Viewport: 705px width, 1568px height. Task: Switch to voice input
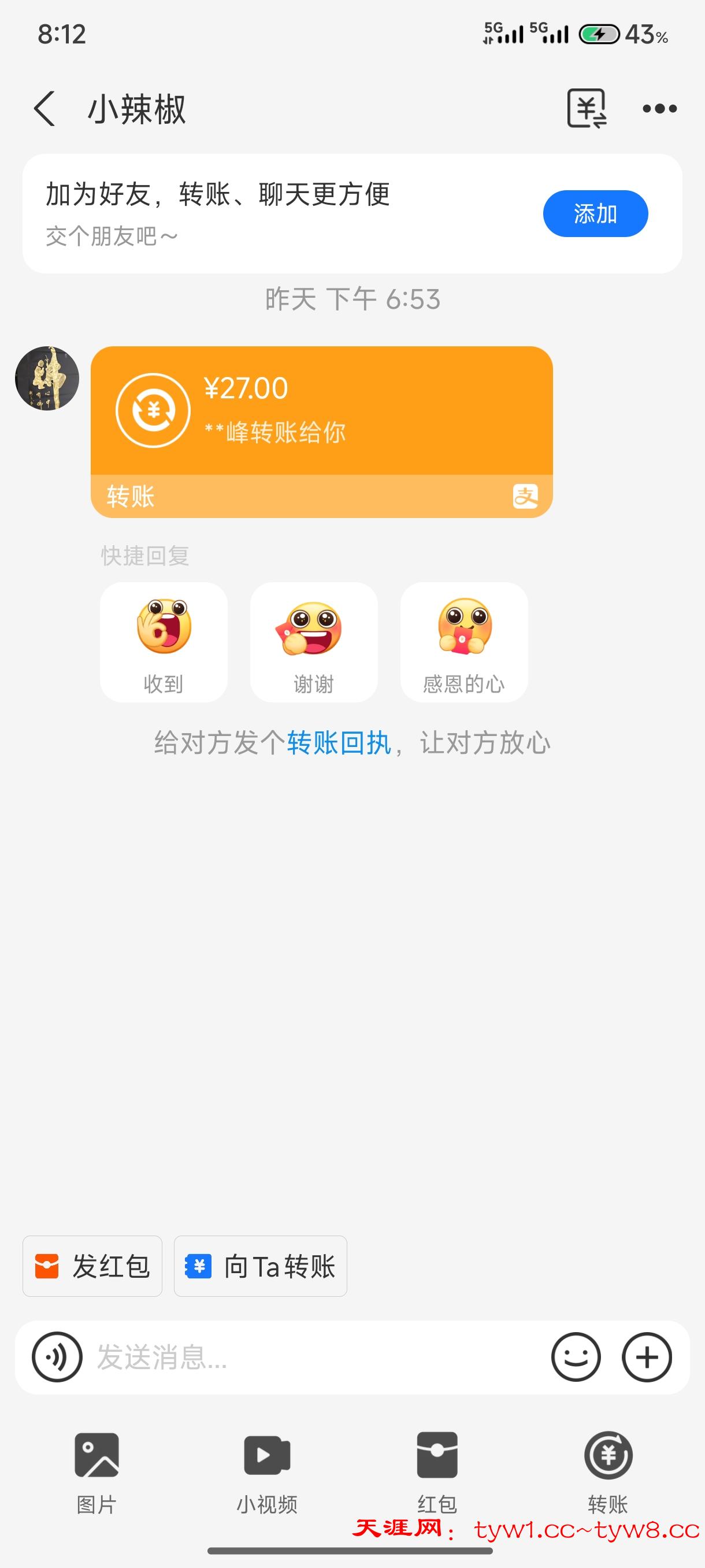click(x=57, y=1358)
